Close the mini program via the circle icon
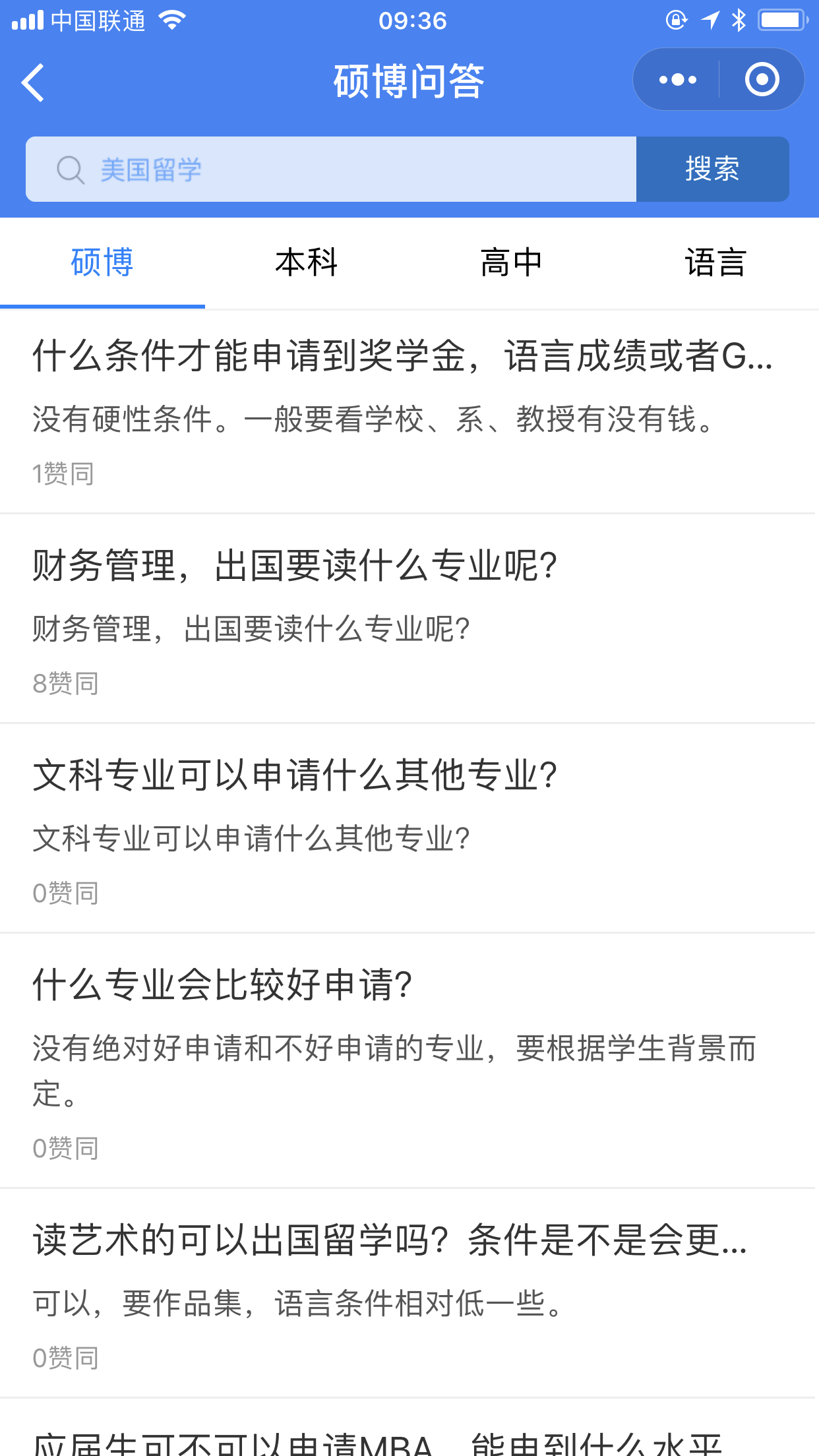The height and width of the screenshot is (1456, 819). (762, 80)
